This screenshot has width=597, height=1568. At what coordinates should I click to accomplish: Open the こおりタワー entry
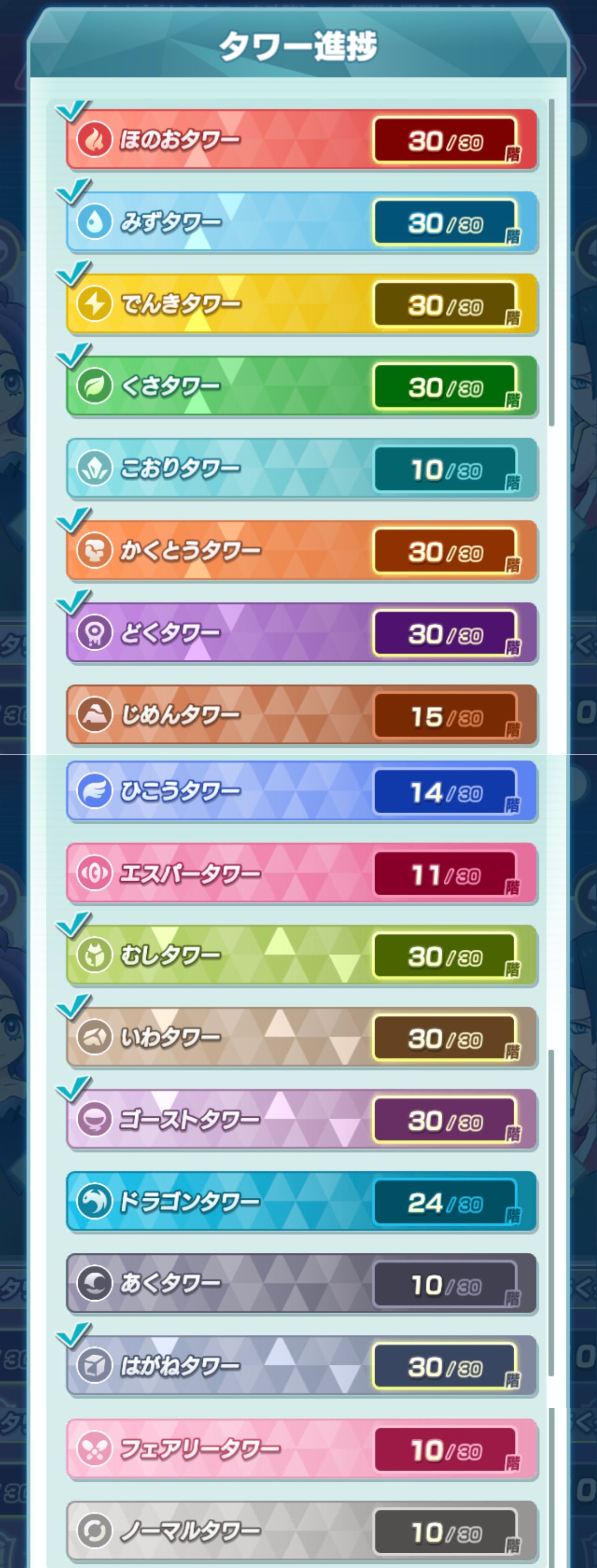(x=302, y=468)
